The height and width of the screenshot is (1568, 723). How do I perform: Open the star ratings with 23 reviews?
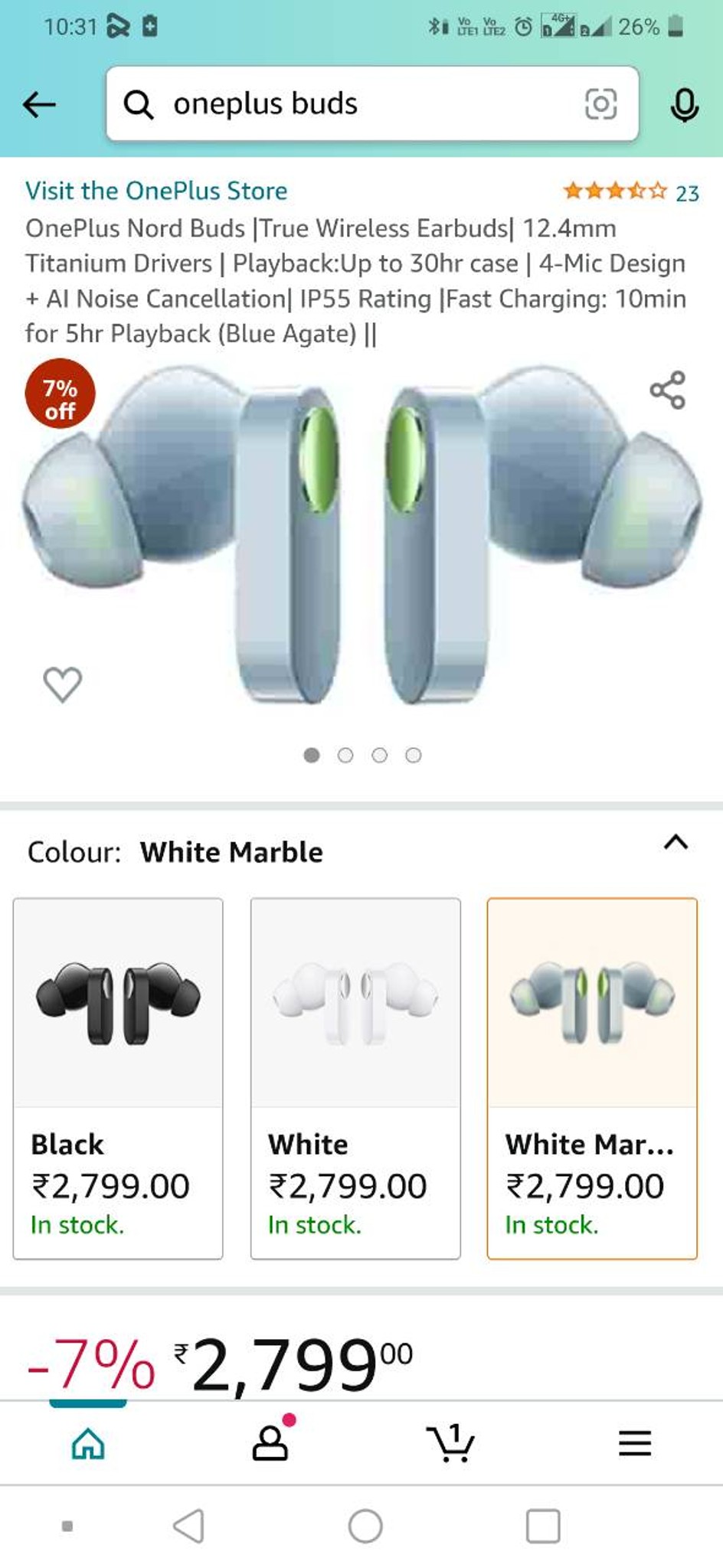631,191
